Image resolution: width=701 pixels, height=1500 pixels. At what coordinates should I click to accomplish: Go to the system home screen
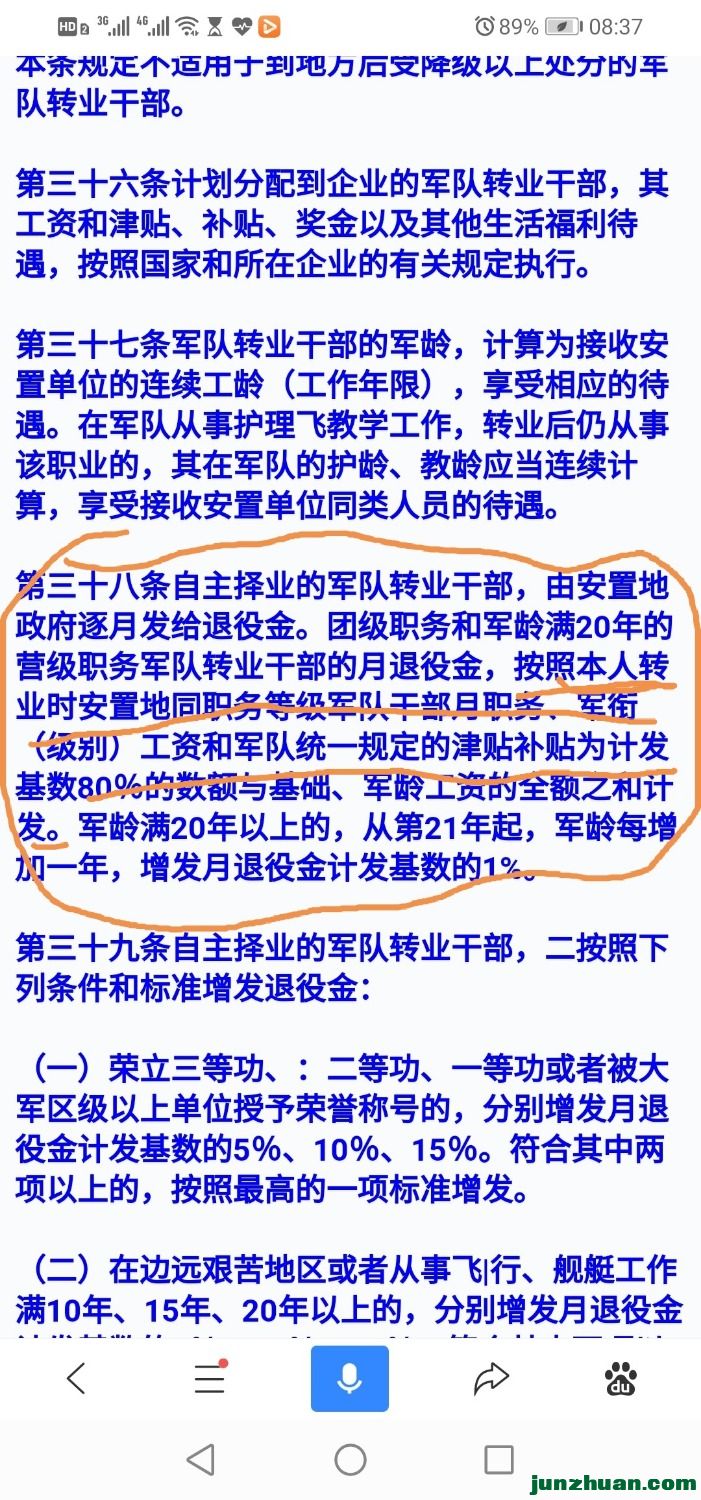[350, 1459]
